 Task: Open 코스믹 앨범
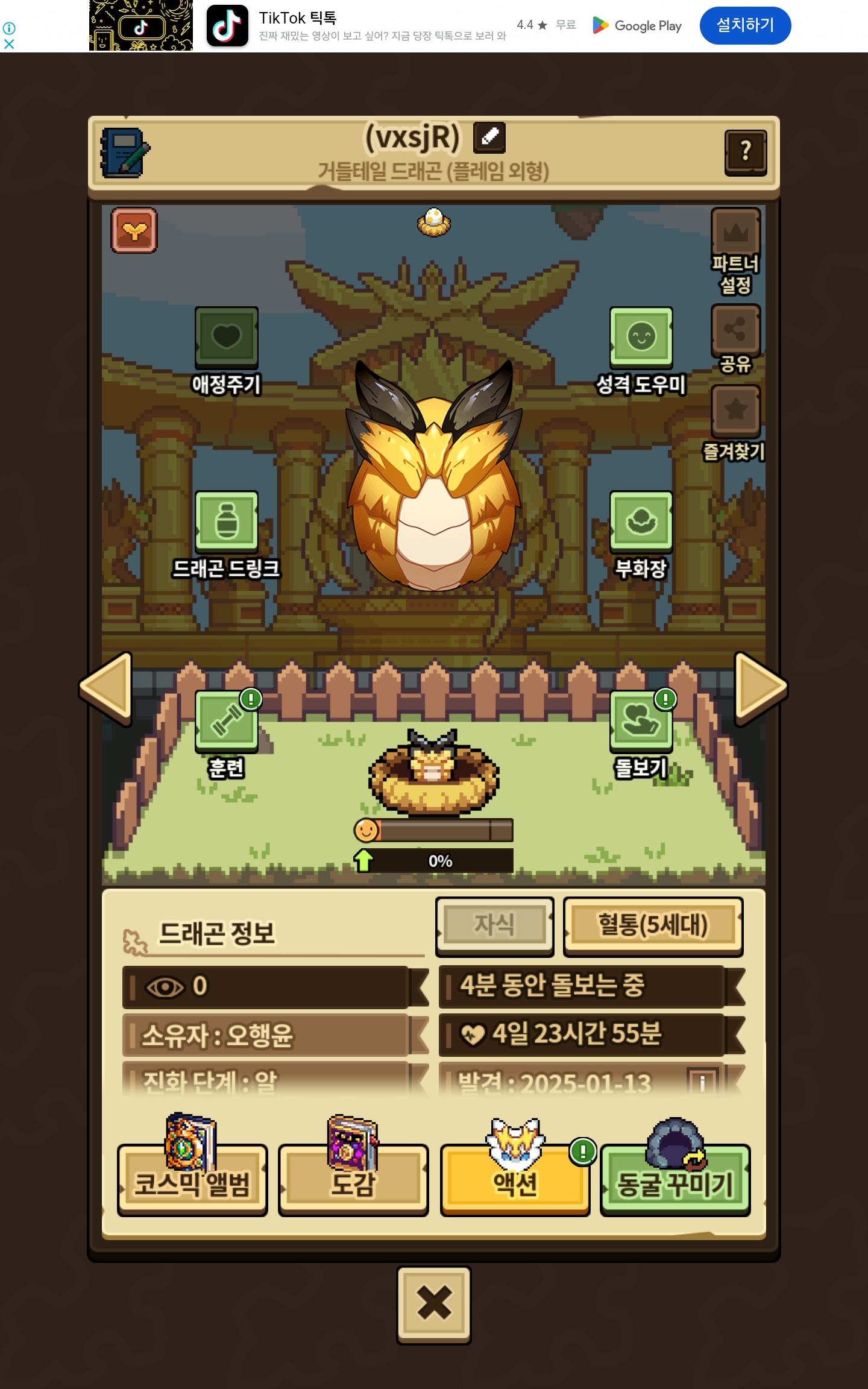(192, 1180)
